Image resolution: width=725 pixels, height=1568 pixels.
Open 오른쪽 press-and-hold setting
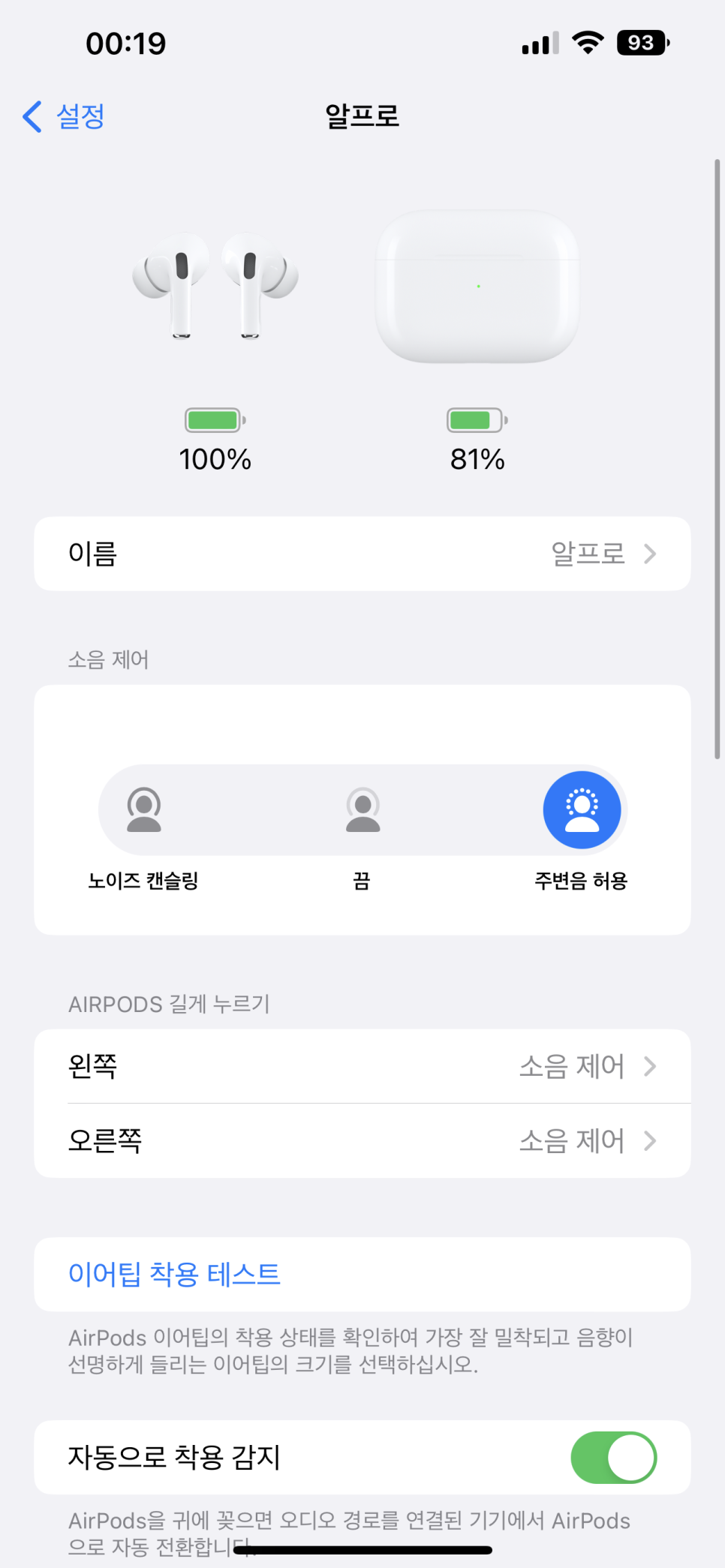(362, 1140)
